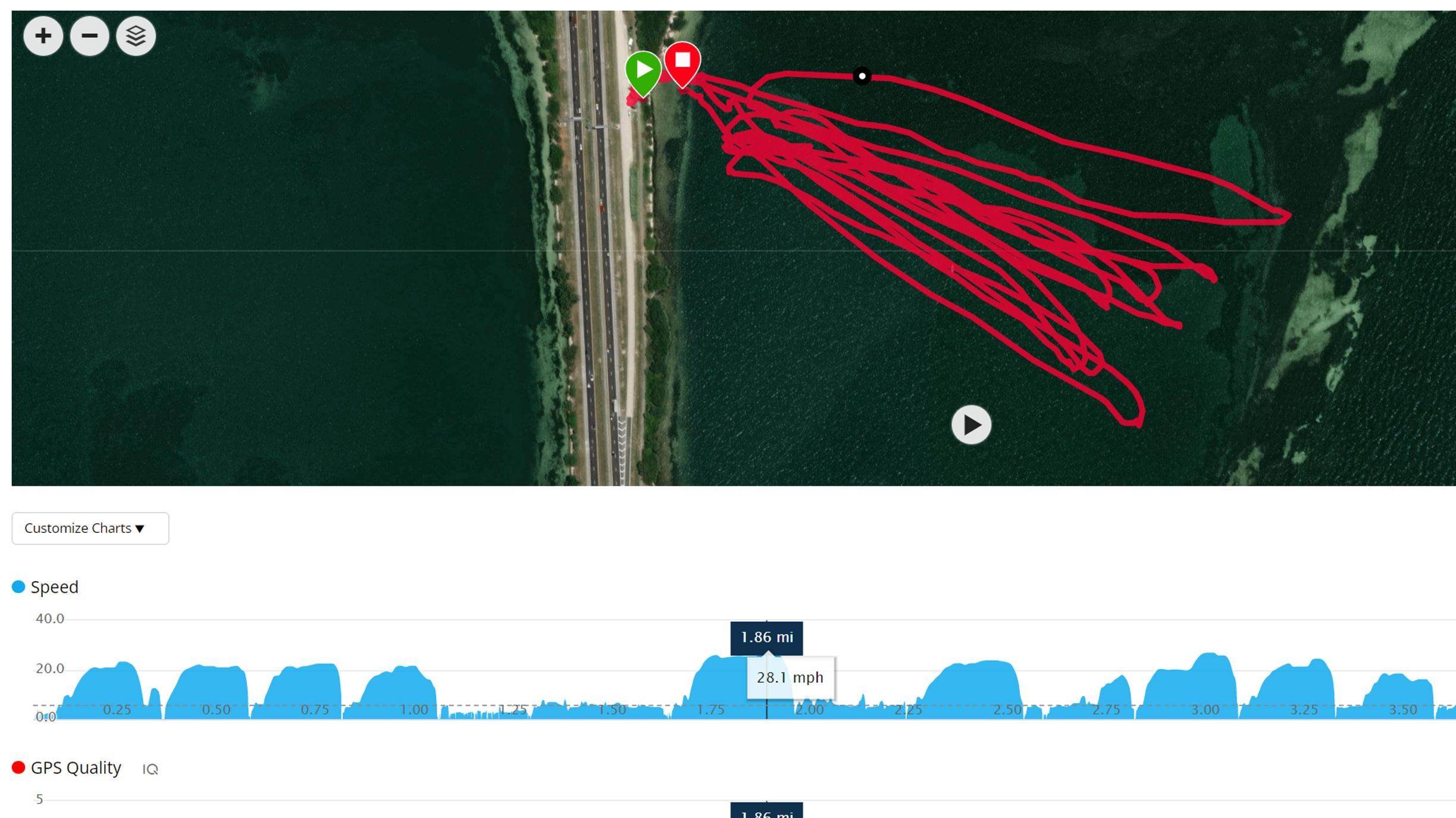The image size is (1456, 818).
Task: Tap the red finish marker
Action: 682,61
